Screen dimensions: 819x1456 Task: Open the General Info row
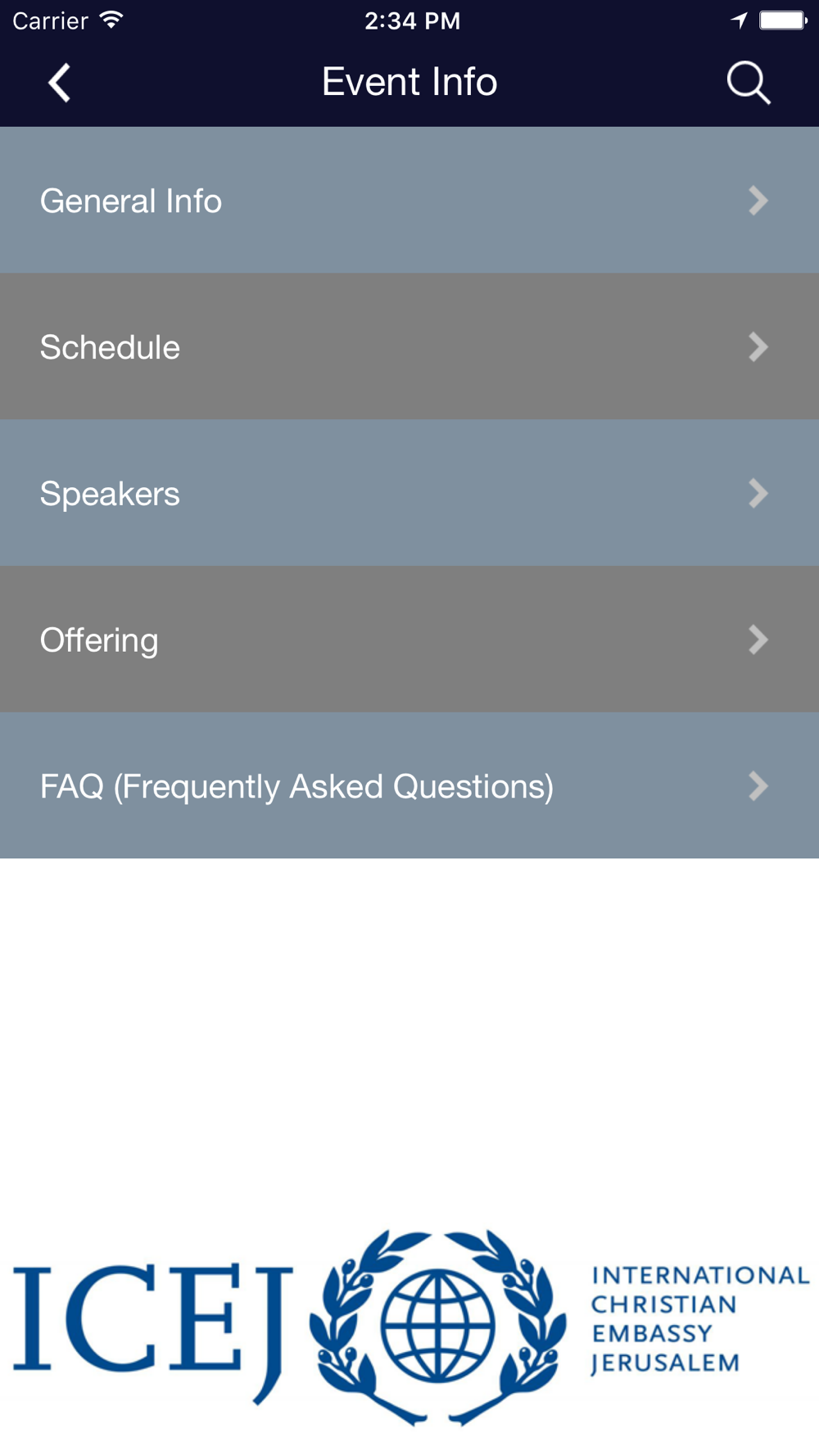coord(409,200)
